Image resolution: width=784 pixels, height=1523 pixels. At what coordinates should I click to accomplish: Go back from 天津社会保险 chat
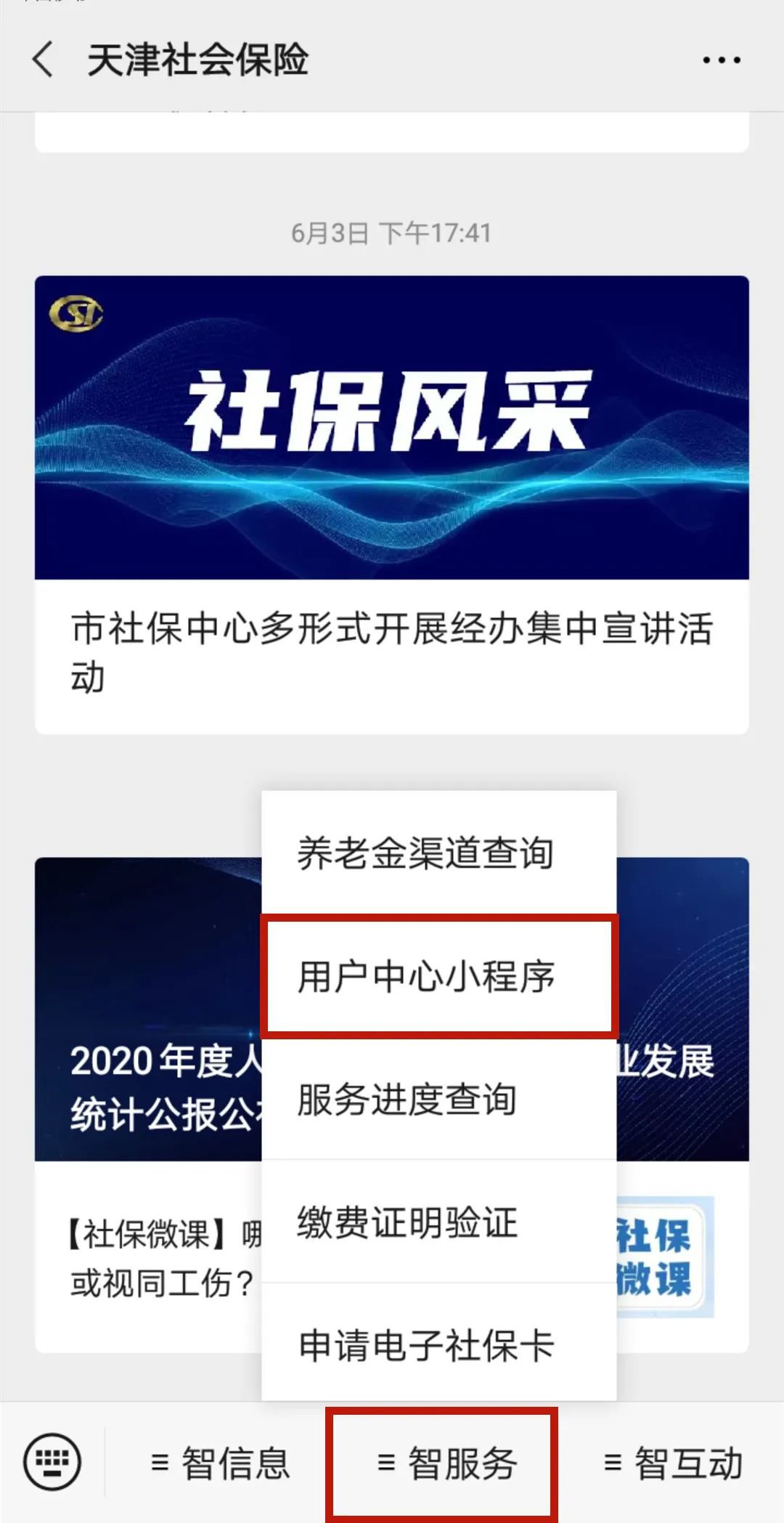[x=44, y=60]
